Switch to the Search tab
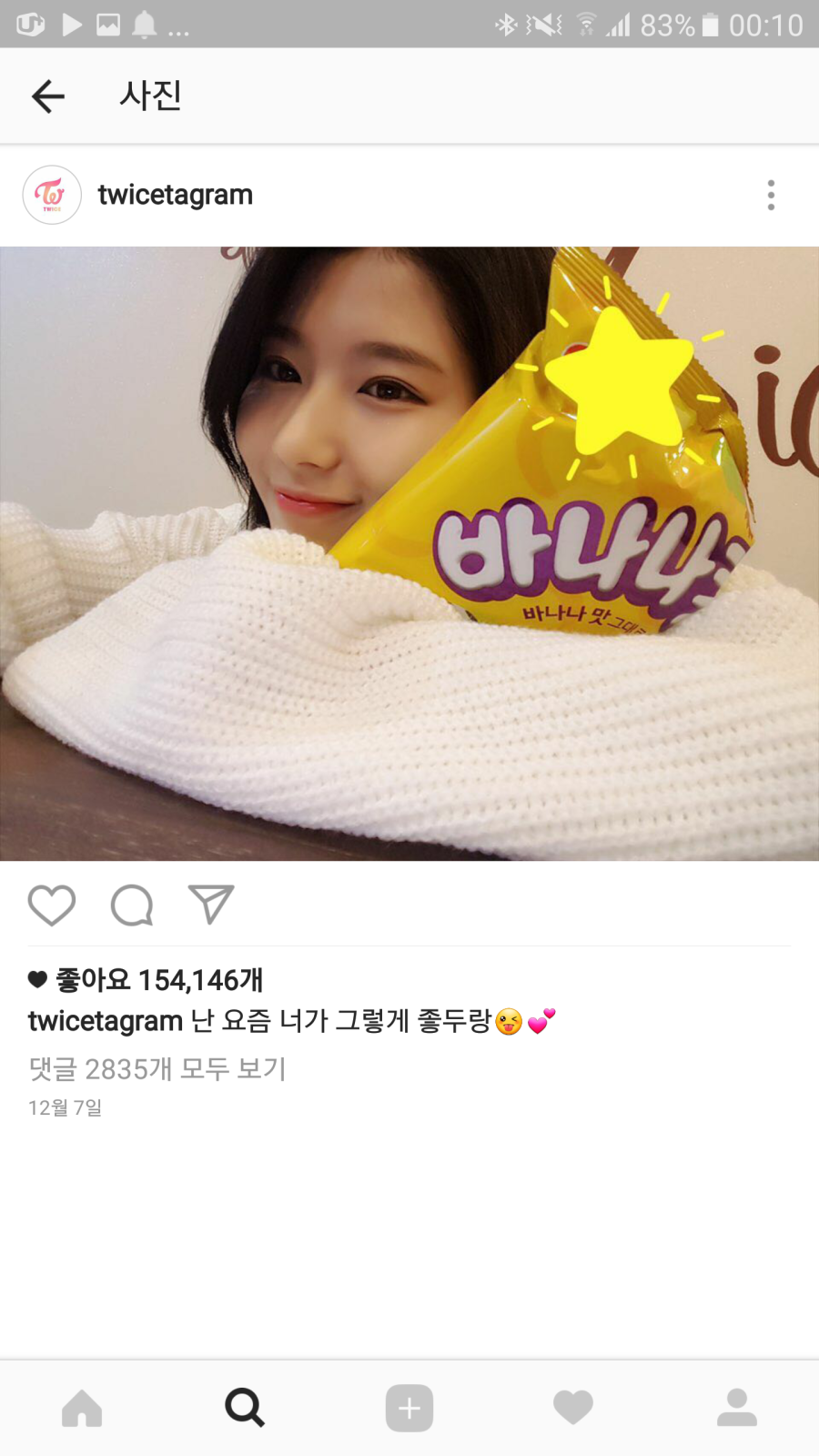This screenshot has height=1456, width=819. coord(245,1408)
